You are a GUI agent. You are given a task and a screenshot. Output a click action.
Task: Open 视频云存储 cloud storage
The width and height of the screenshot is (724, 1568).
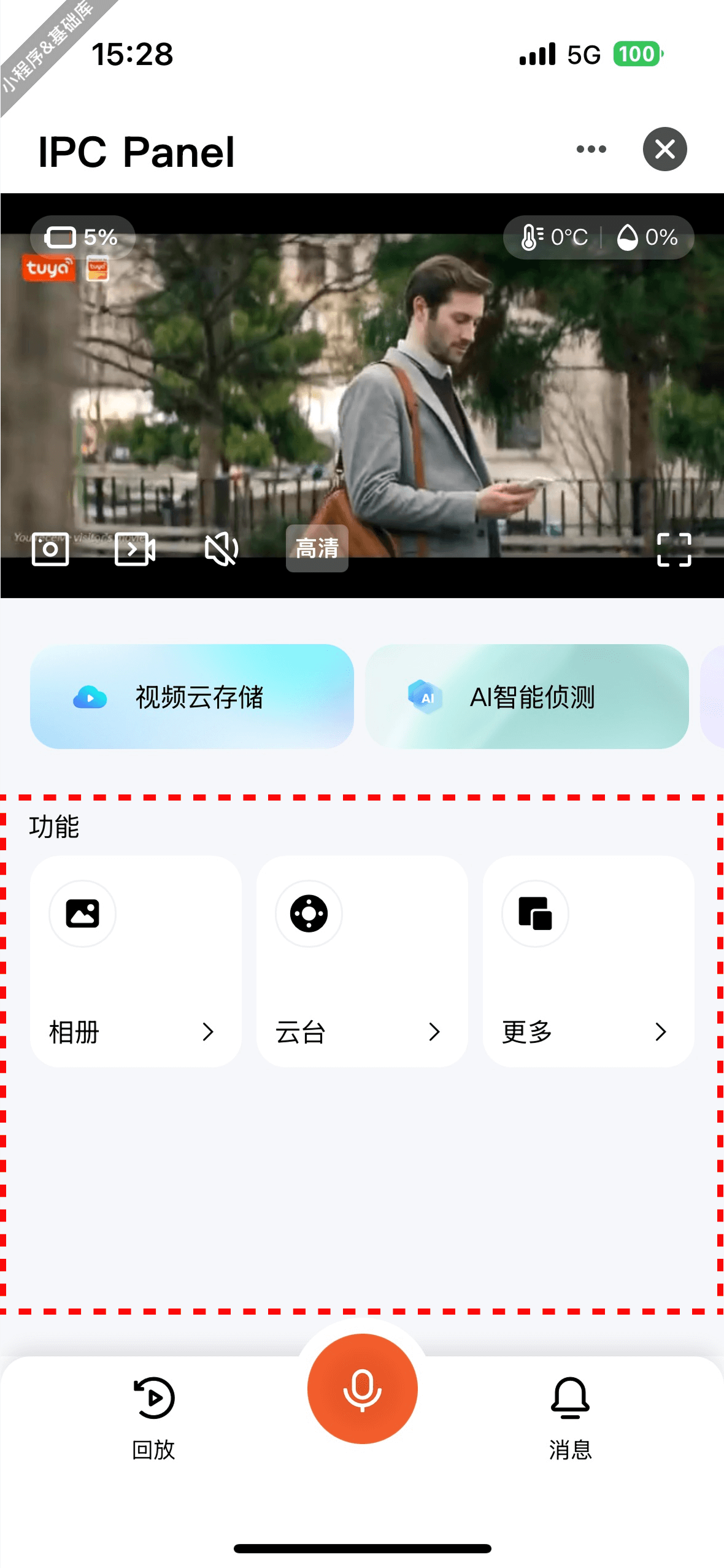coord(192,696)
